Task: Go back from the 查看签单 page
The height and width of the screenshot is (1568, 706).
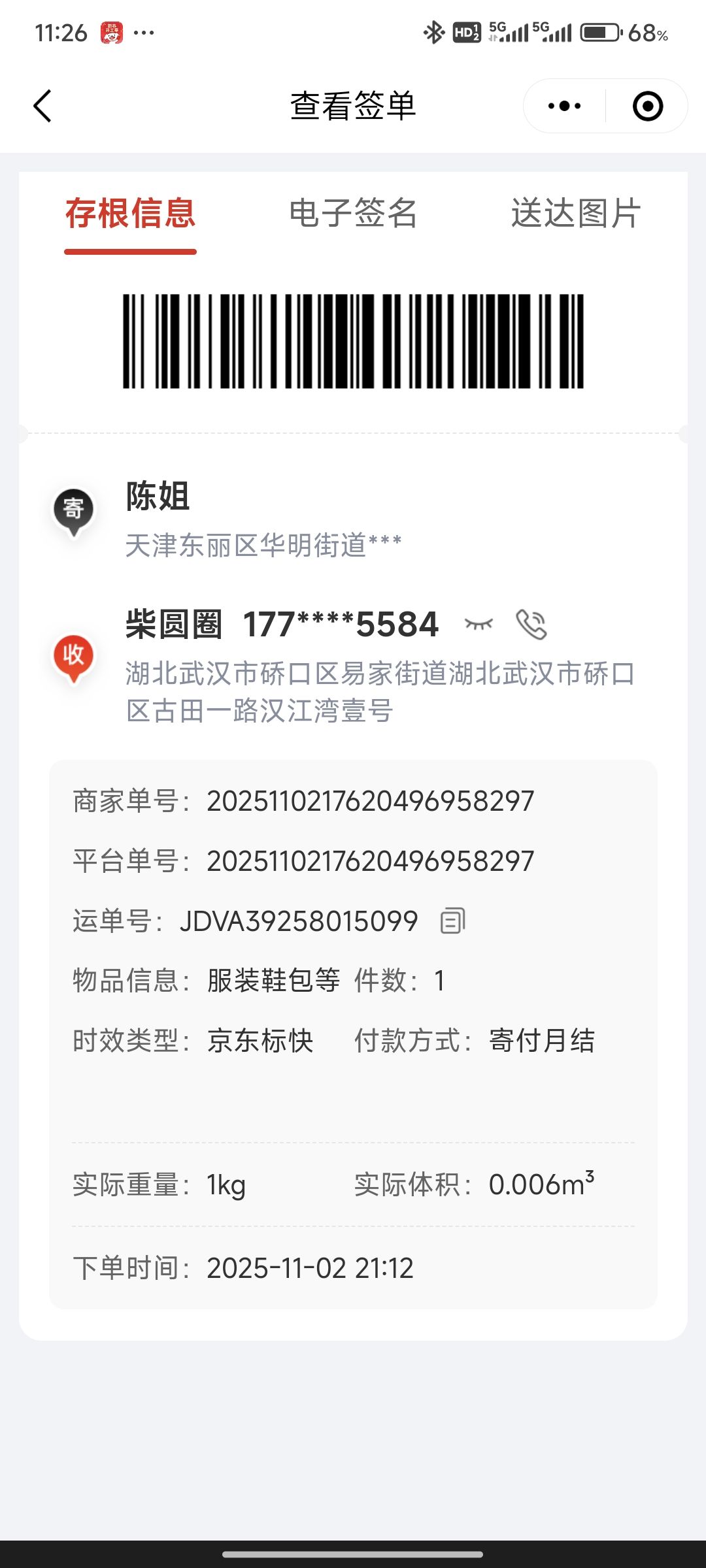Action: pyautogui.click(x=42, y=106)
